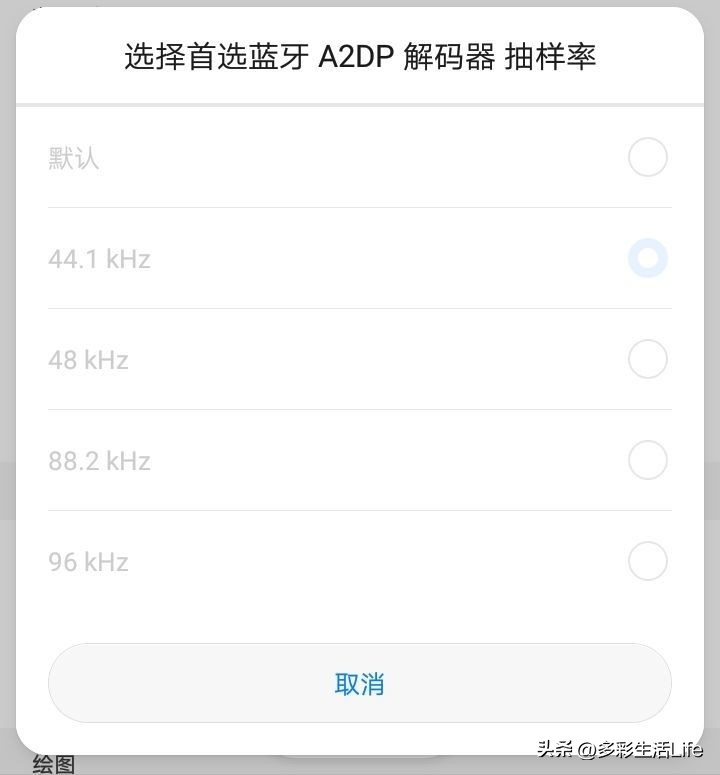
Task: Tap the empty circle beside 48 kHz
Action: pos(648,359)
